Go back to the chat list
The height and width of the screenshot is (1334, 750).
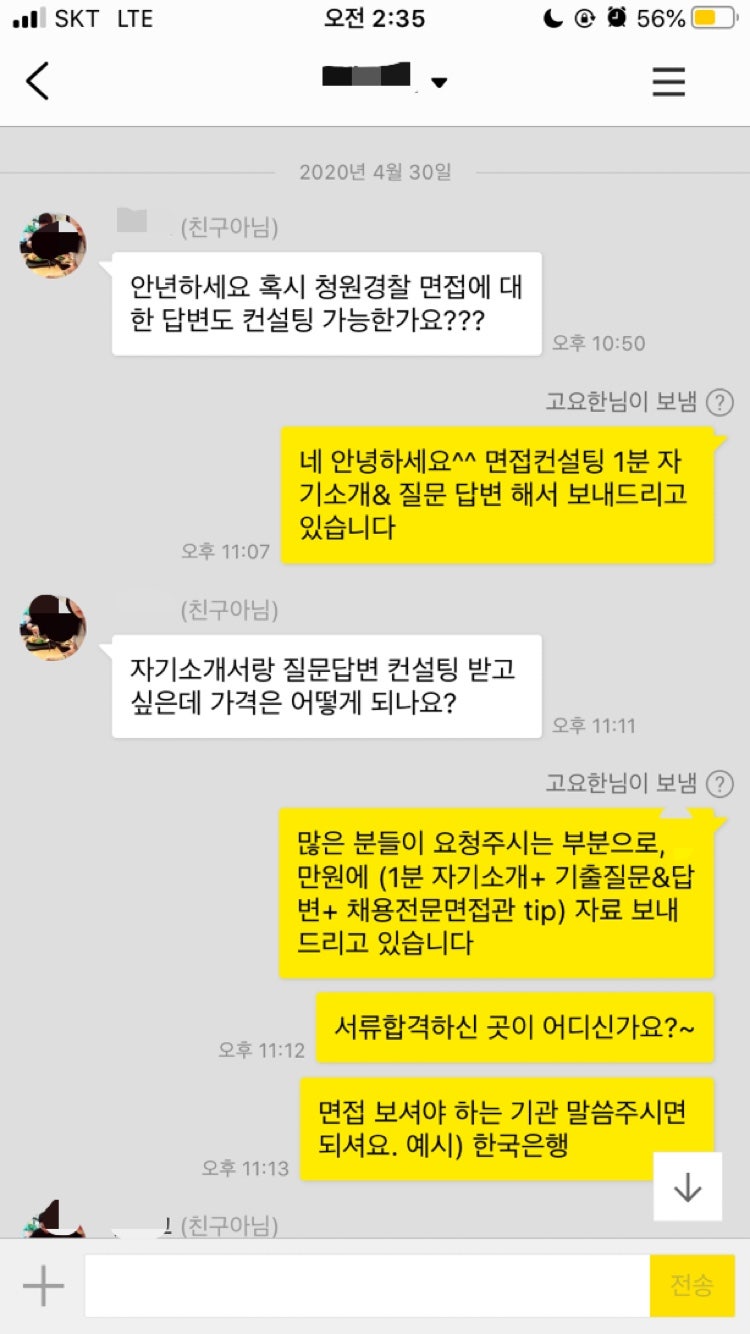37,81
